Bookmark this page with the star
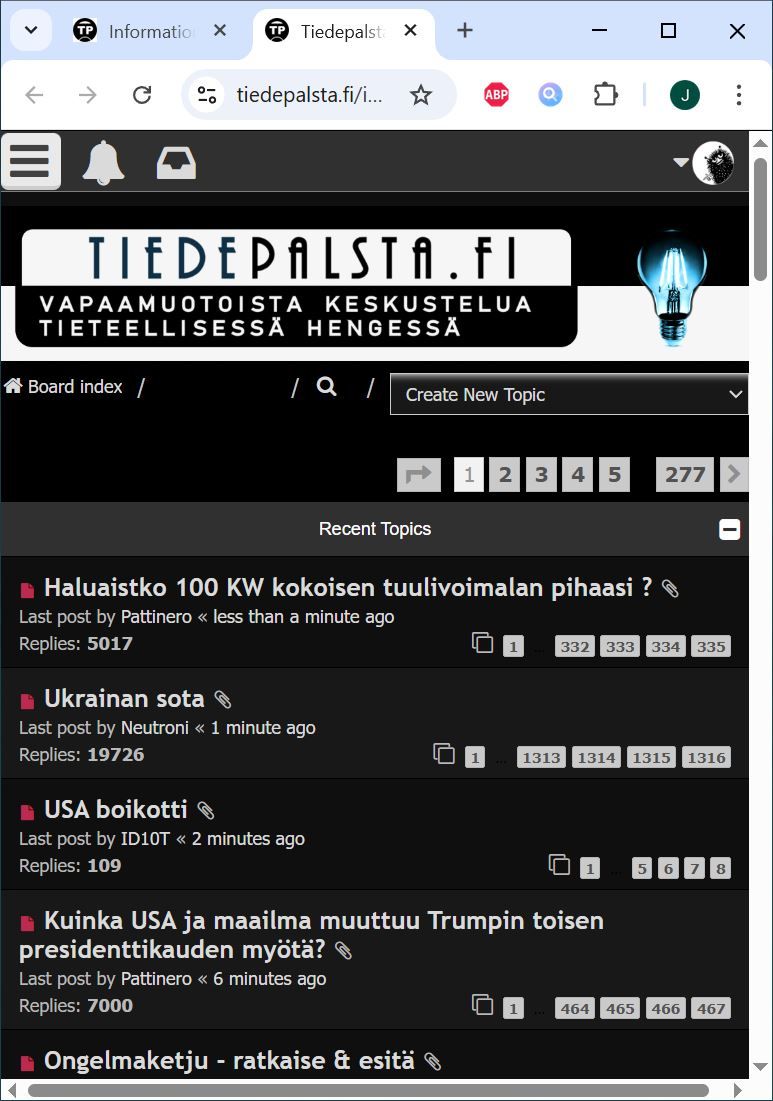 [x=421, y=95]
